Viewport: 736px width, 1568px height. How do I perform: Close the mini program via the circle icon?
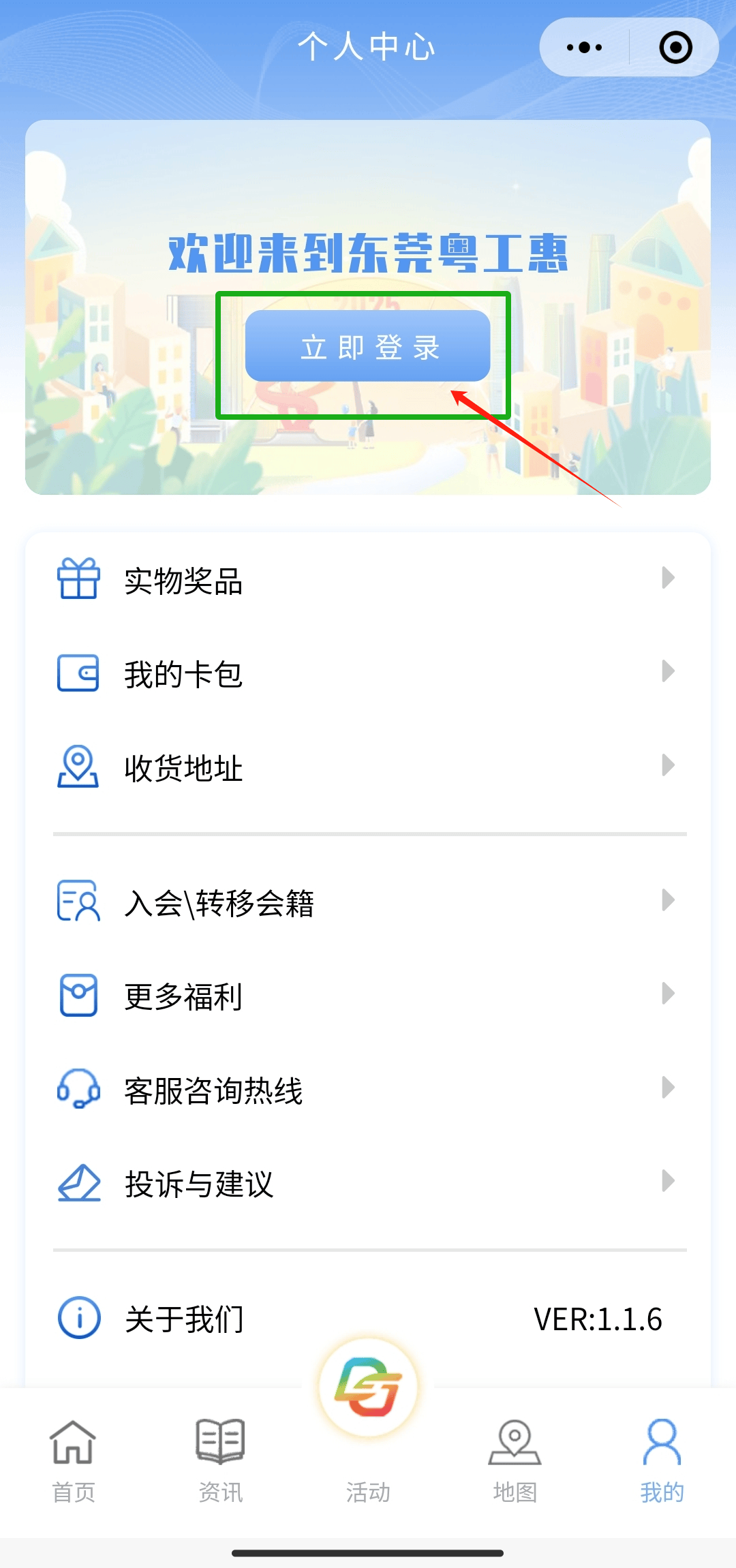(x=675, y=48)
